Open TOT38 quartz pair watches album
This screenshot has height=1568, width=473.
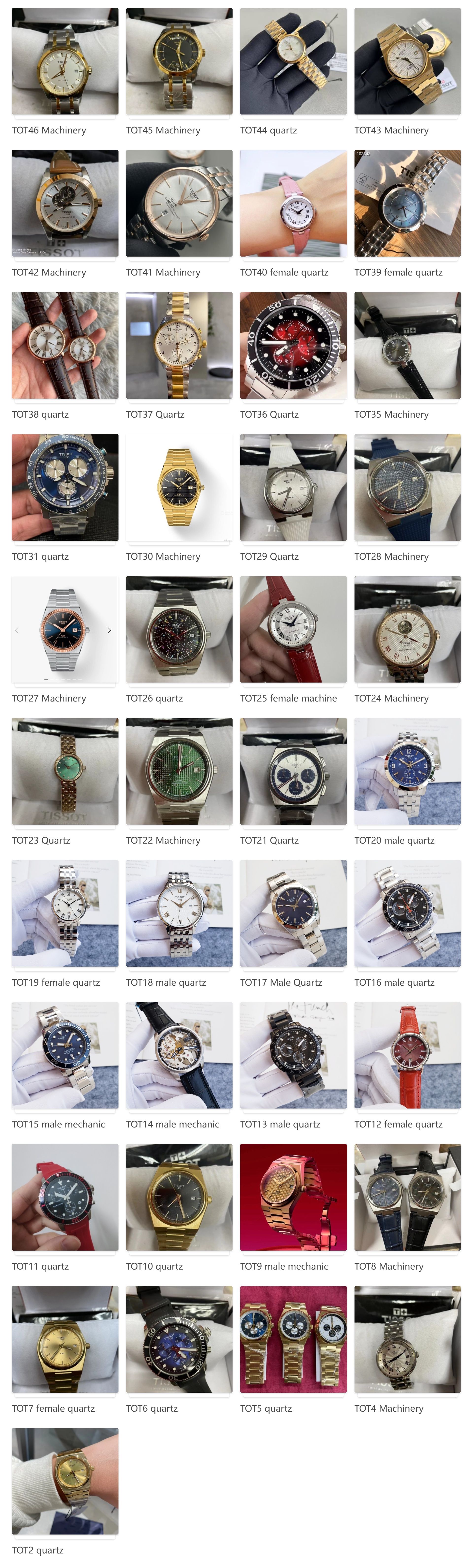(65, 345)
